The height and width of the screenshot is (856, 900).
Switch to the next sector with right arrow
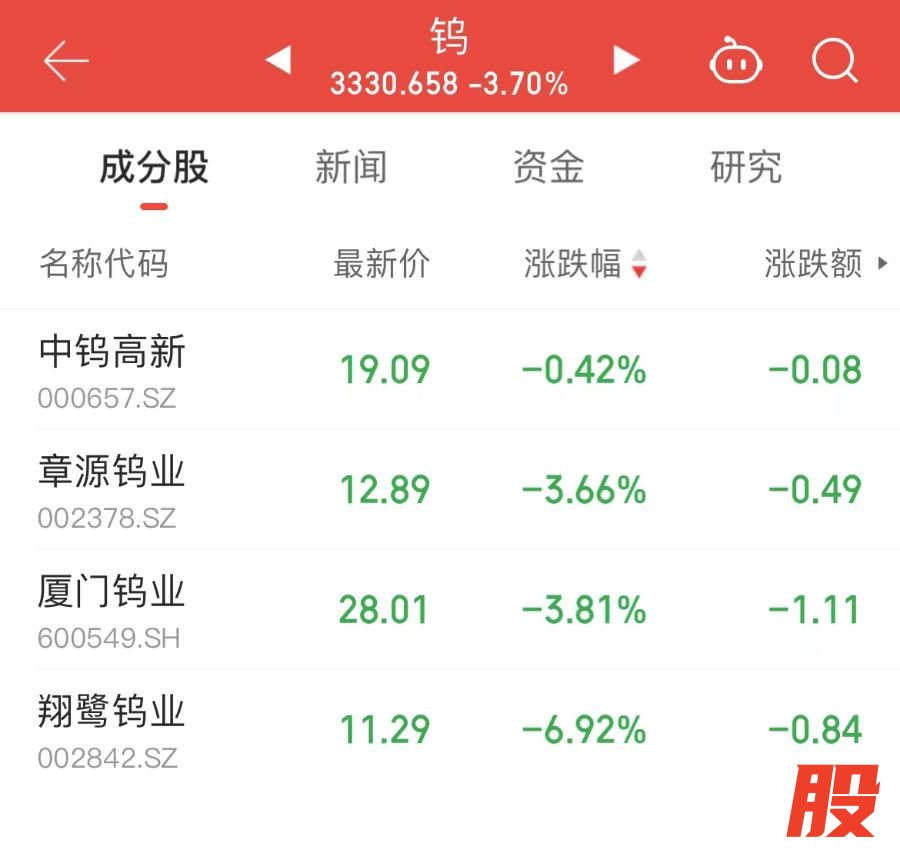(626, 60)
